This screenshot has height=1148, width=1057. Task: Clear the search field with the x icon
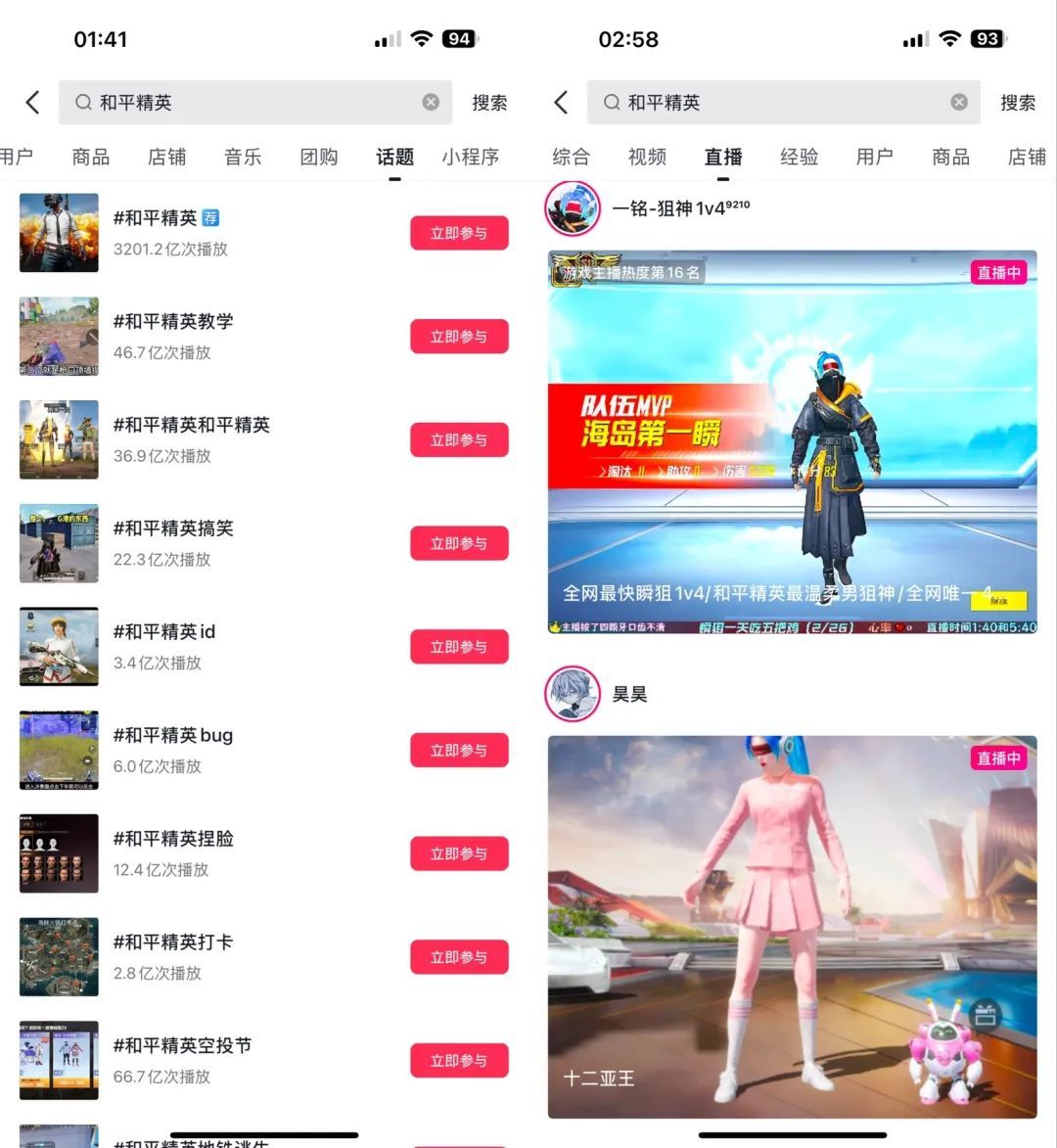(x=430, y=102)
